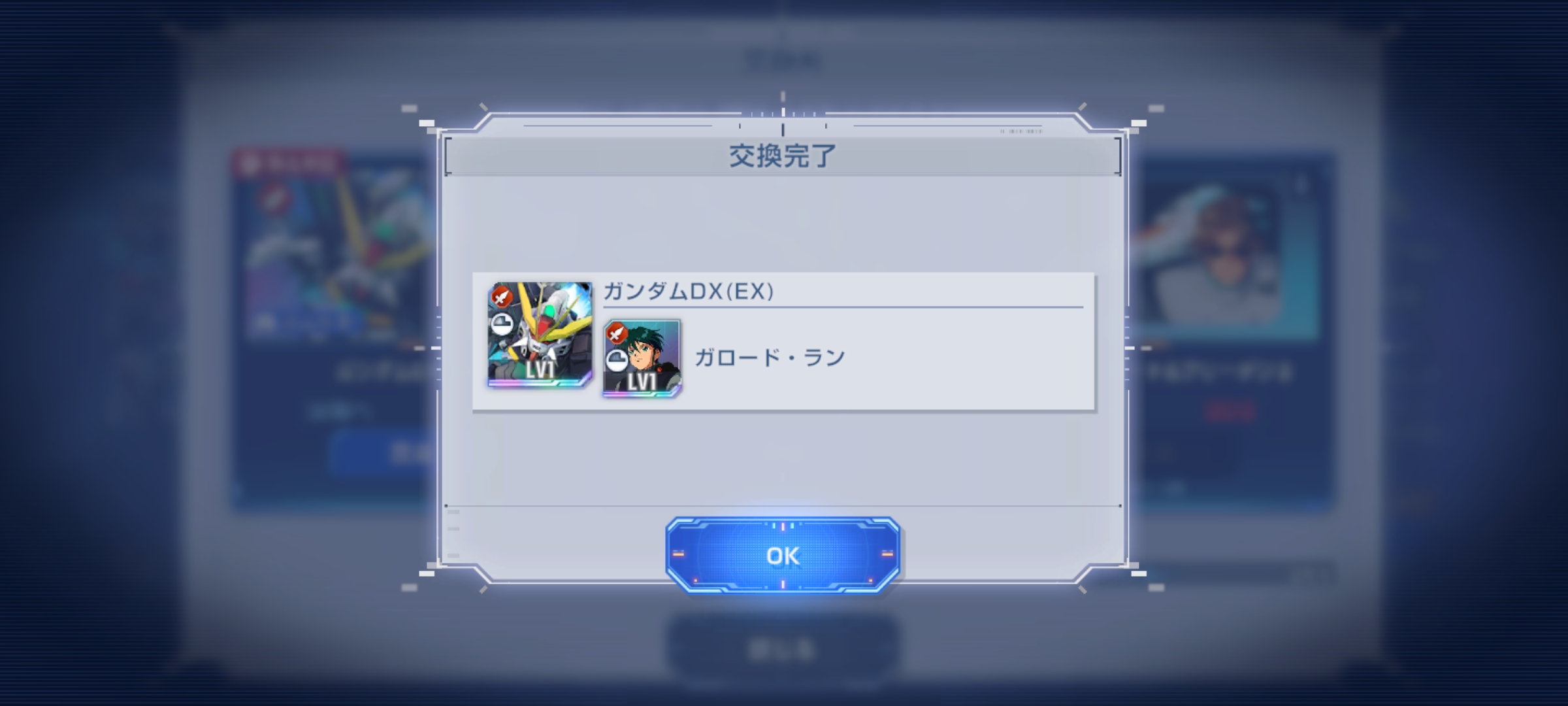
Task: Open the Gundam DX(EX) unit thumbnail
Action: click(540, 335)
